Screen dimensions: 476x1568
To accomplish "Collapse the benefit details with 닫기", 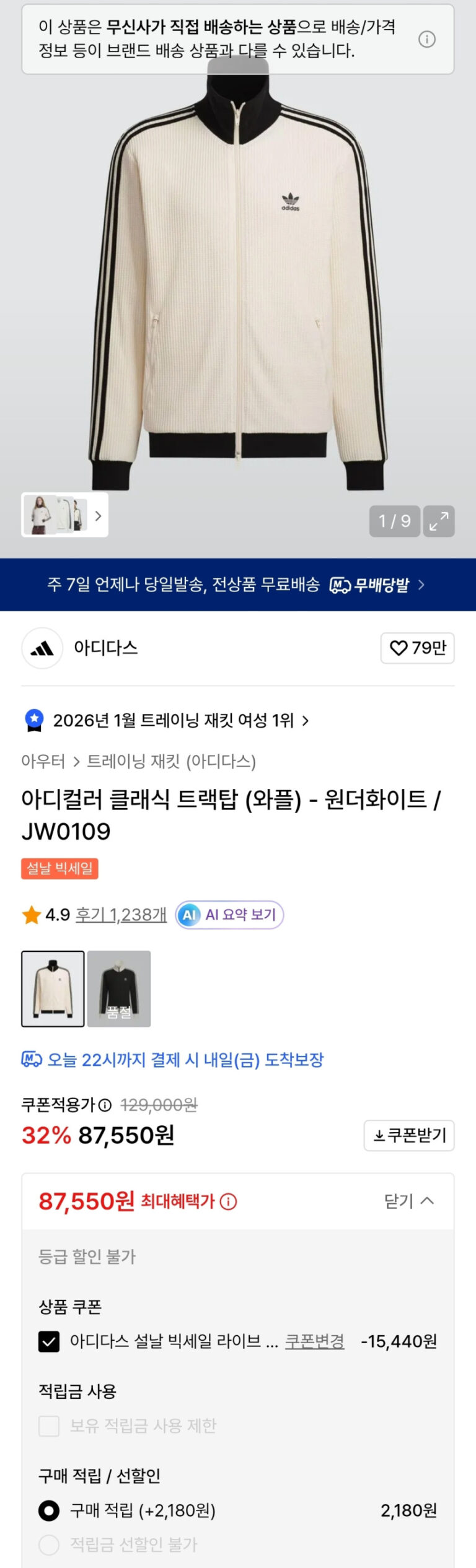I will coord(409,1201).
